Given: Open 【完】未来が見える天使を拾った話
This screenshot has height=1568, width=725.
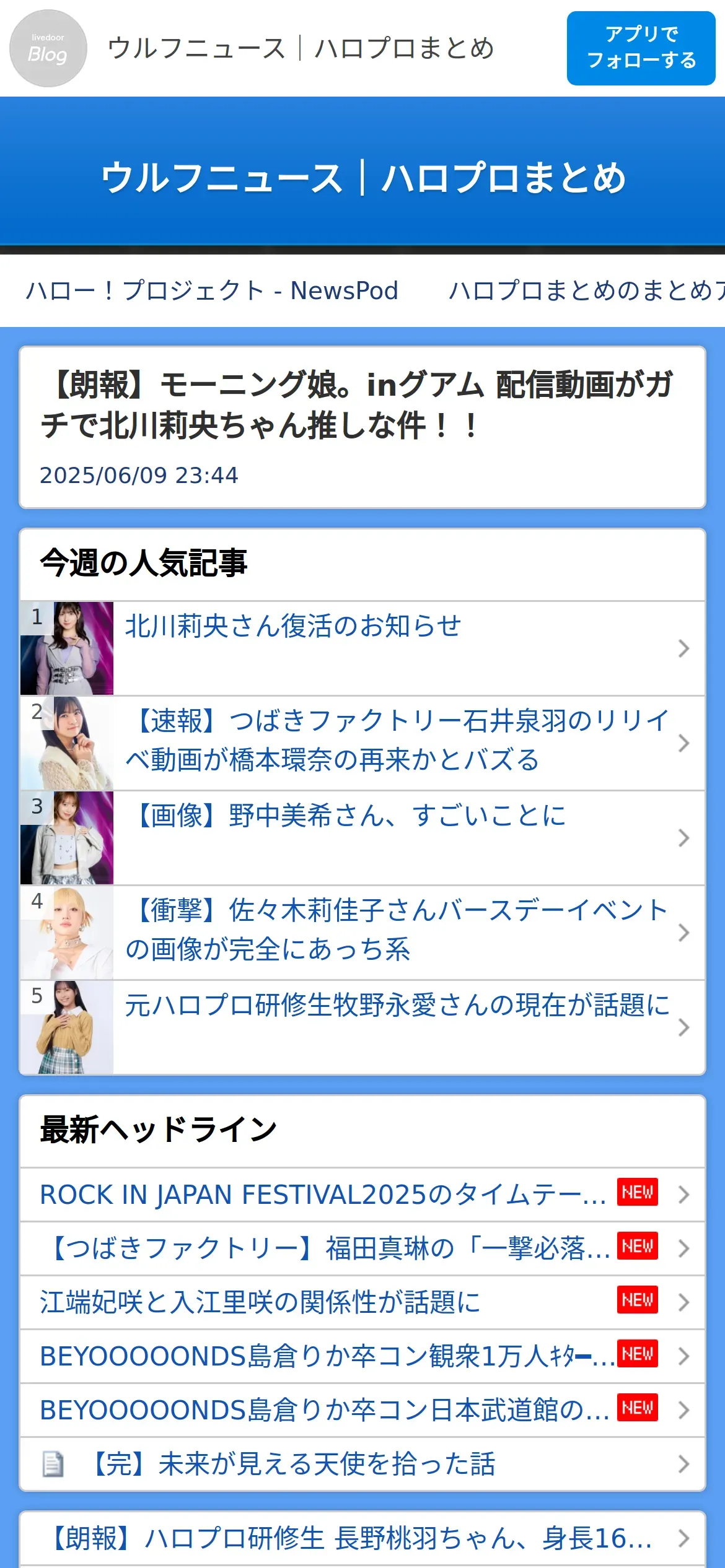Looking at the screenshot, I should pyautogui.click(x=362, y=1464).
